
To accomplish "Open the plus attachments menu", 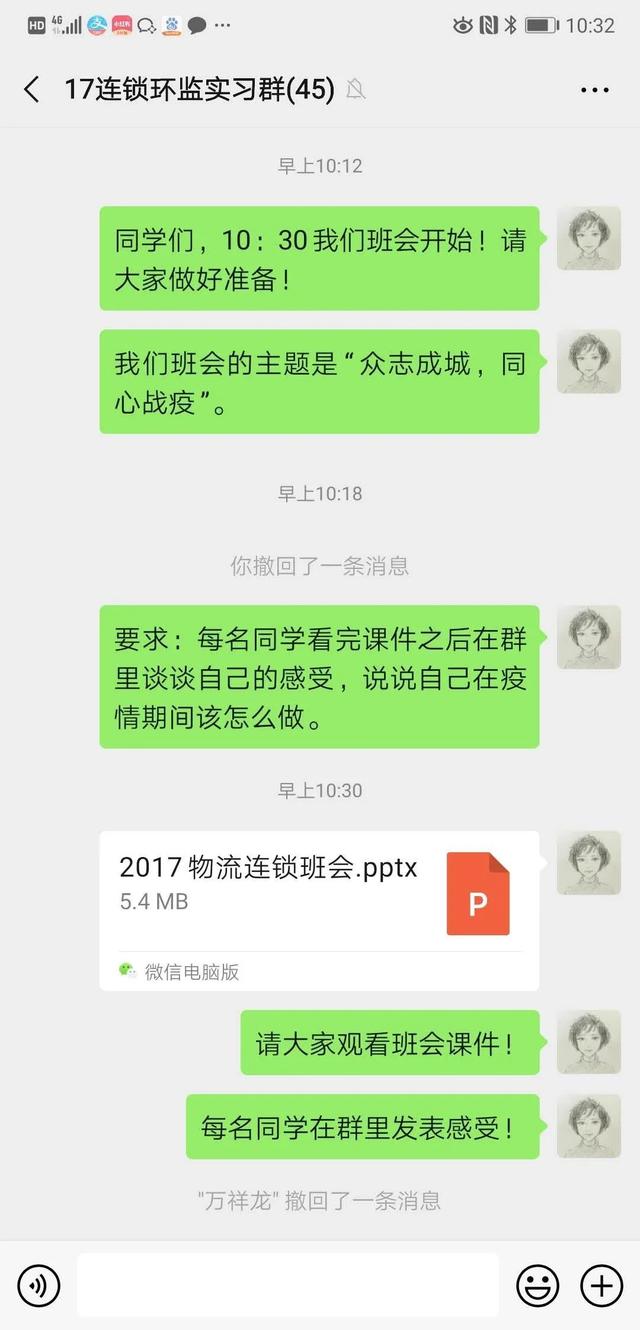I will 601,1285.
